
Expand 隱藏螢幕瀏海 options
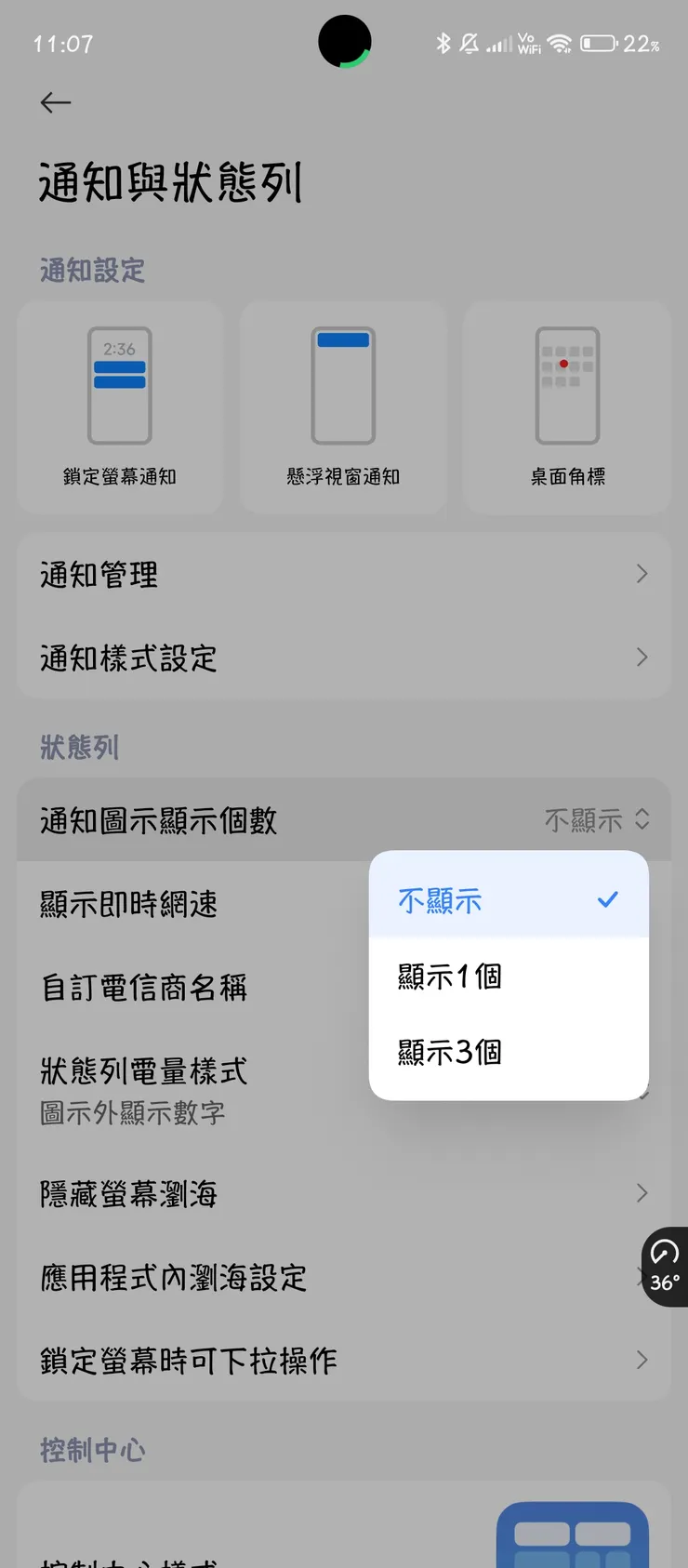[344, 1193]
